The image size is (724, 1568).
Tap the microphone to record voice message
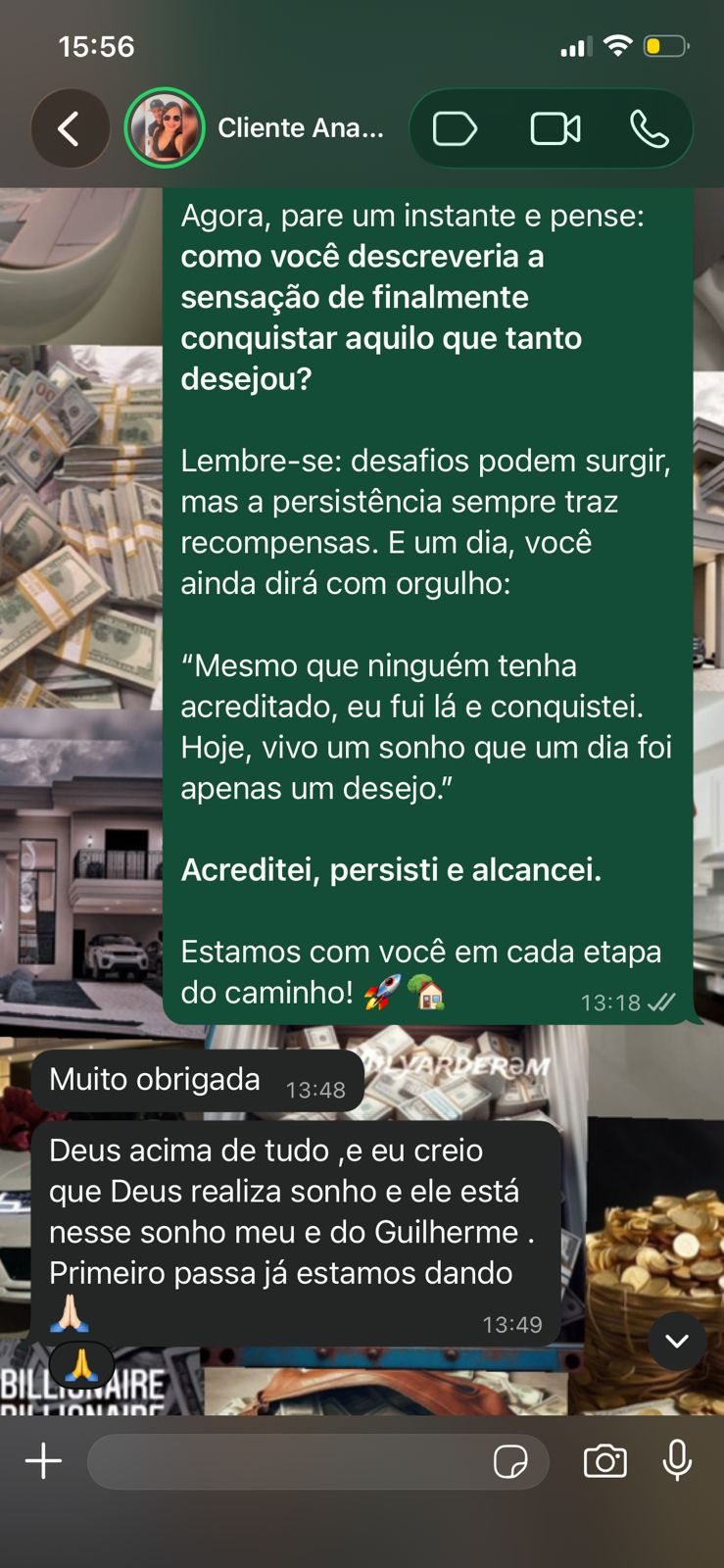(x=677, y=1461)
